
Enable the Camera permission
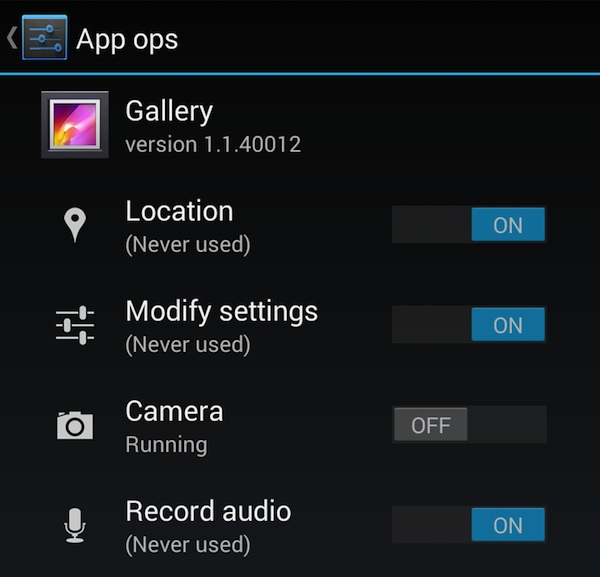tap(469, 425)
